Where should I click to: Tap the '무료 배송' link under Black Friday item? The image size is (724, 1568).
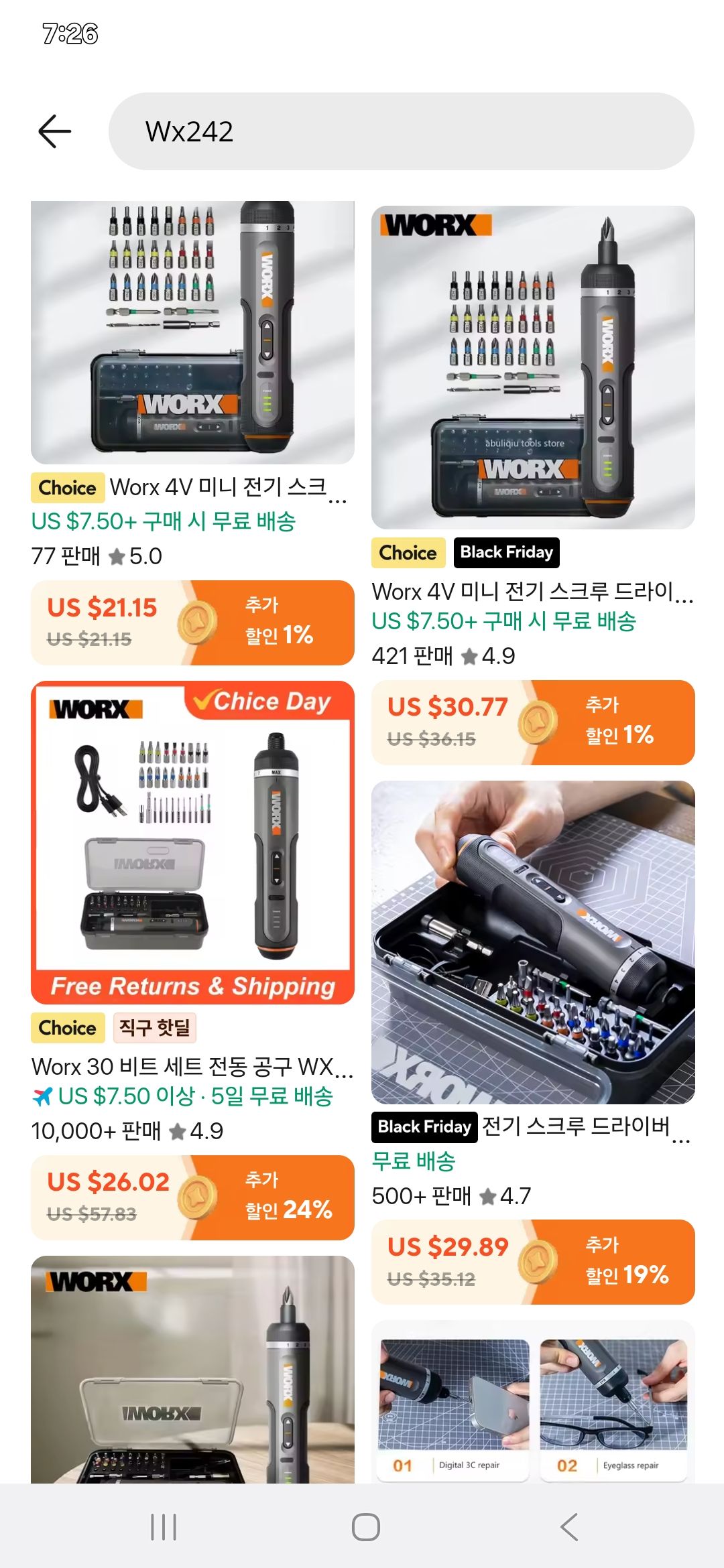pyautogui.click(x=413, y=1163)
